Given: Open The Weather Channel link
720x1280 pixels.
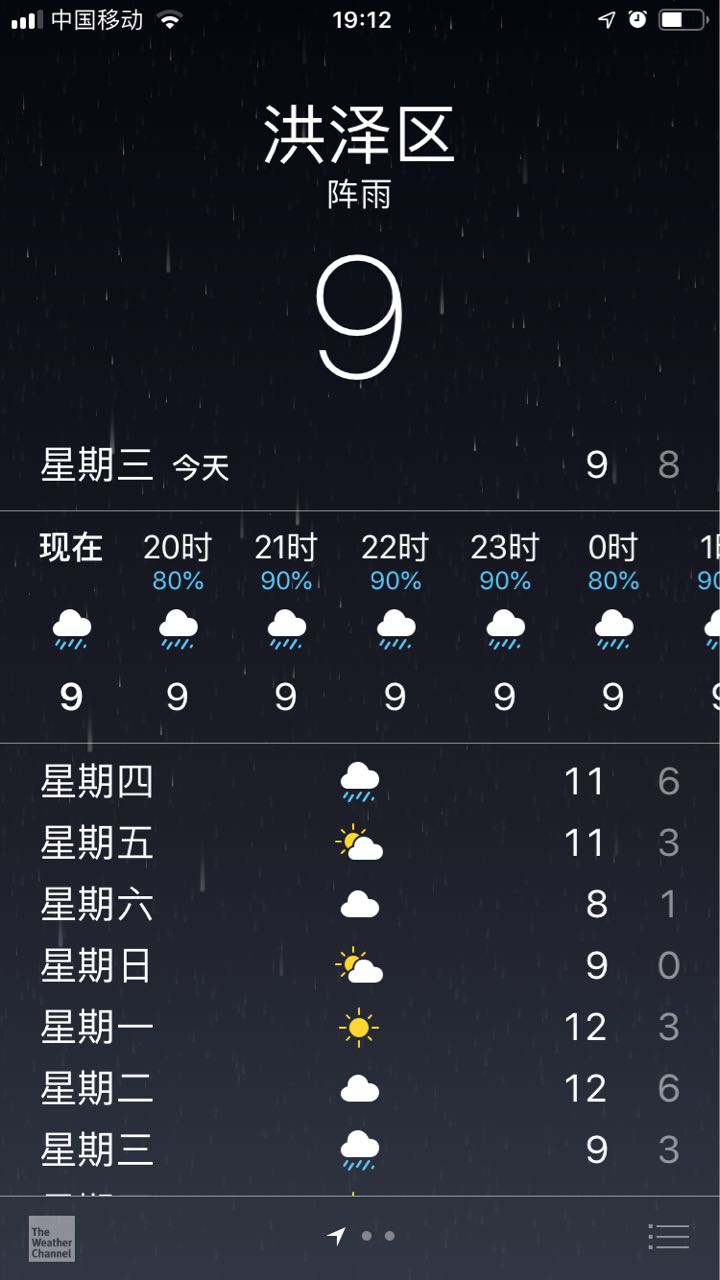Looking at the screenshot, I should (51, 1238).
